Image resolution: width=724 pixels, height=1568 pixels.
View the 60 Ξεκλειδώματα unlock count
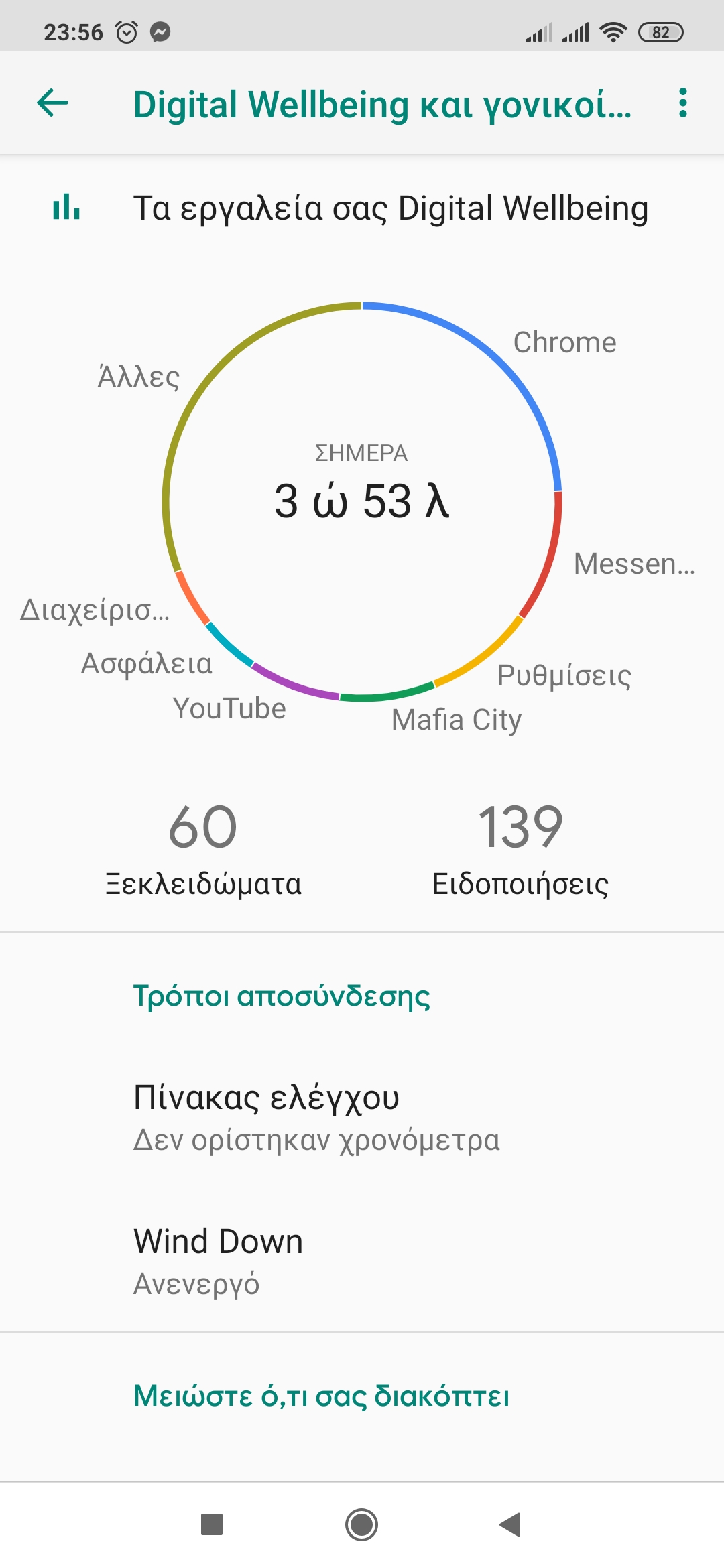(203, 849)
